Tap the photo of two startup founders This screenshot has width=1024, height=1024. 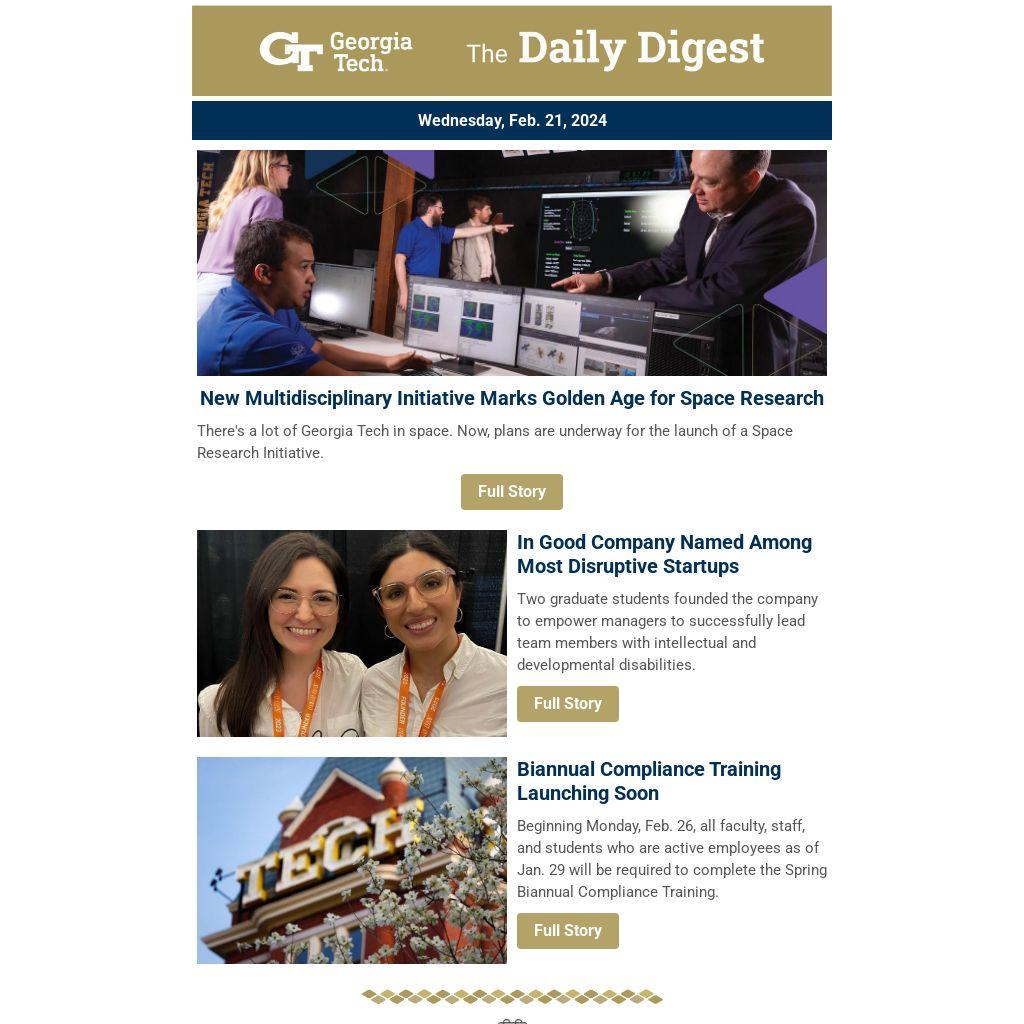pos(351,633)
